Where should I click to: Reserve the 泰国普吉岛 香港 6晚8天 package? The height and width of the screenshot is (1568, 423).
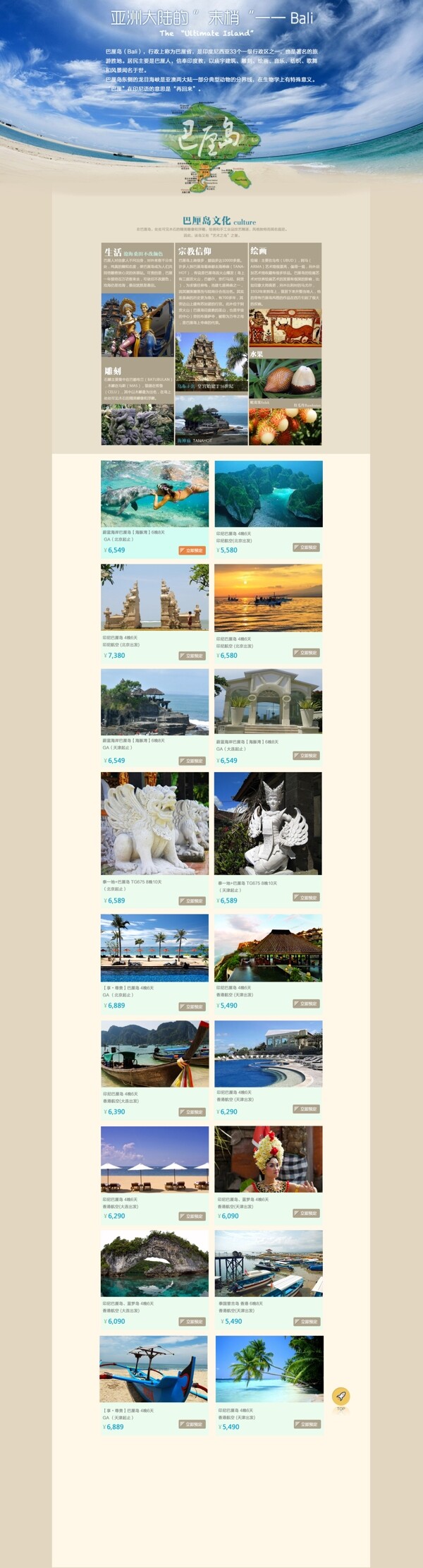coord(306,1321)
